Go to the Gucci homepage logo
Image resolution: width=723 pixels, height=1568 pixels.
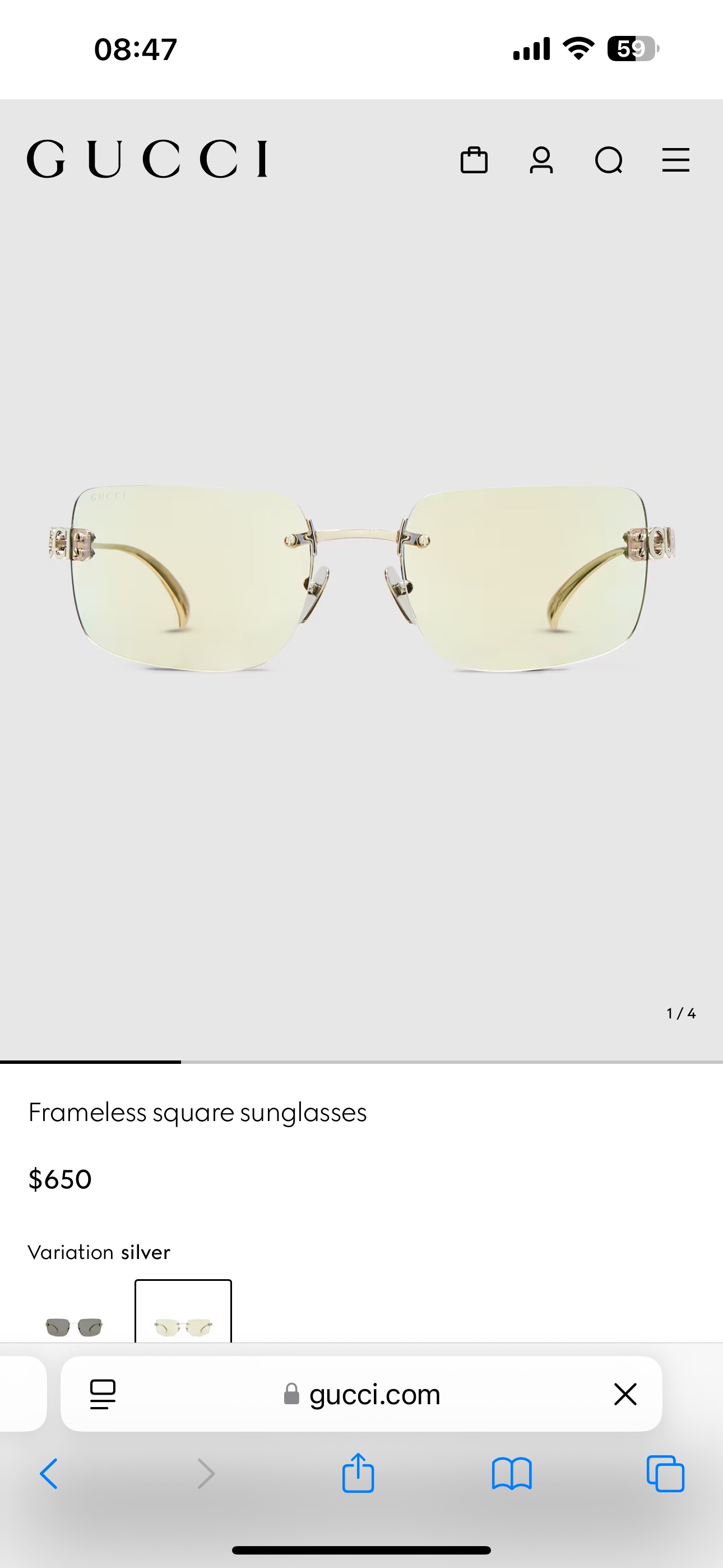pyautogui.click(x=147, y=159)
